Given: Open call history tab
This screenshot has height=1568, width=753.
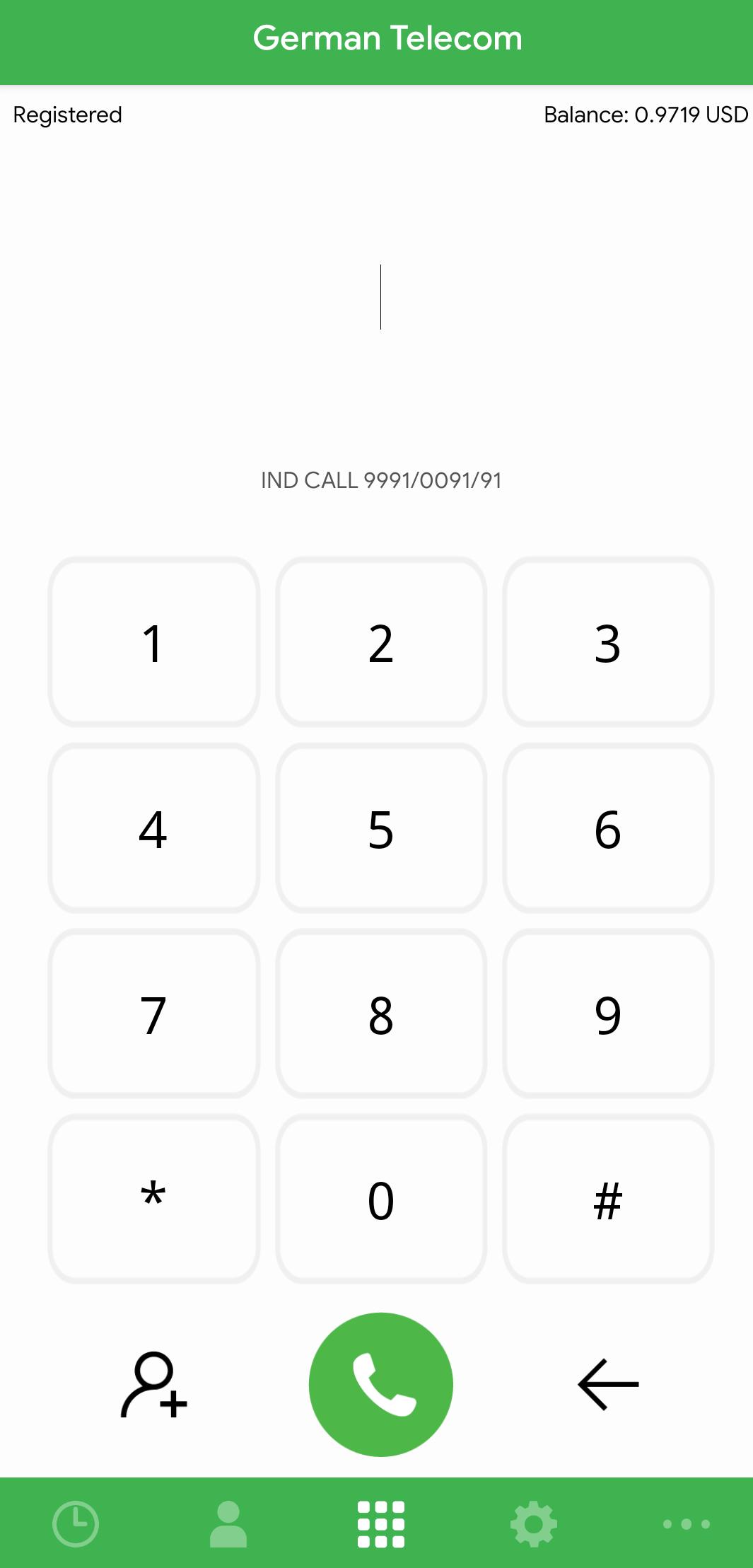Looking at the screenshot, I should tap(76, 1523).
